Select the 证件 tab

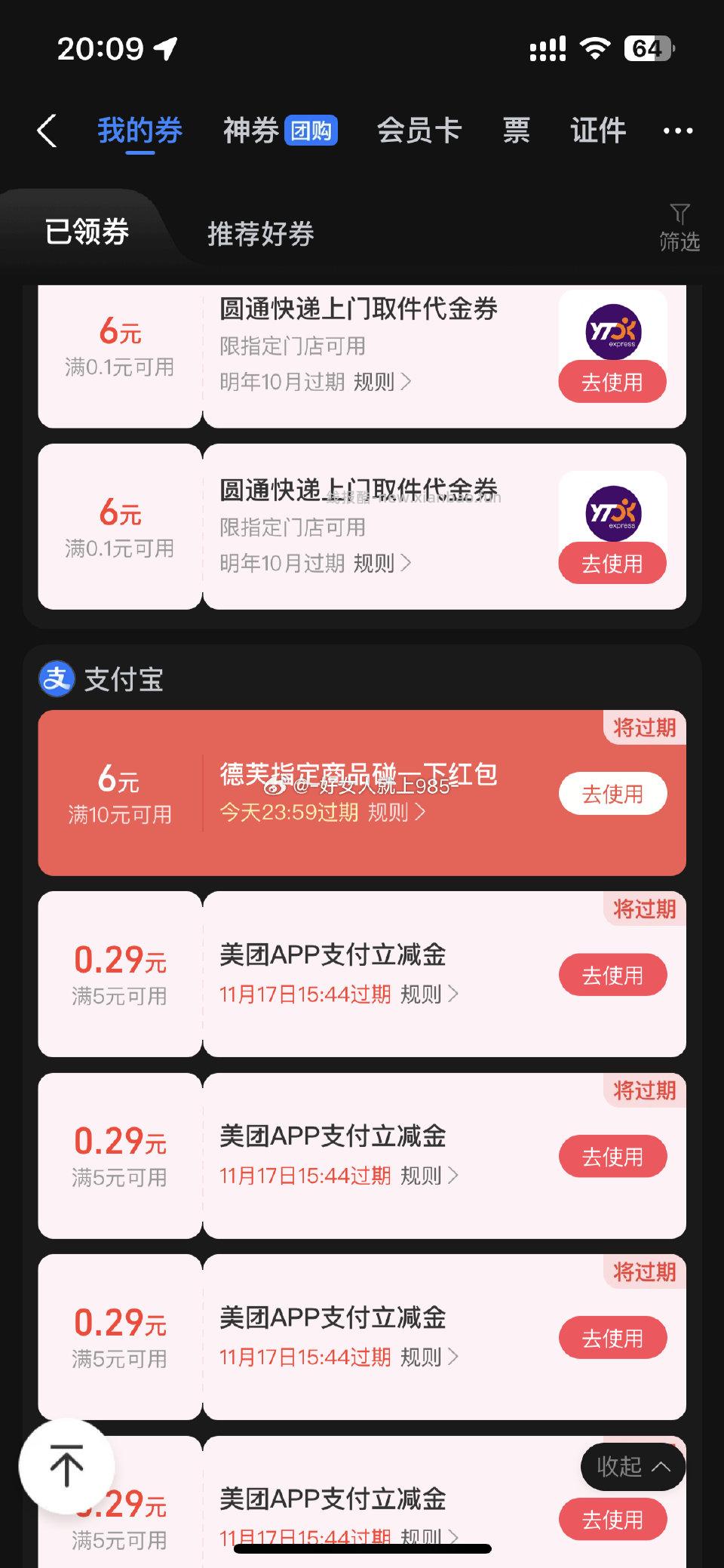point(597,130)
